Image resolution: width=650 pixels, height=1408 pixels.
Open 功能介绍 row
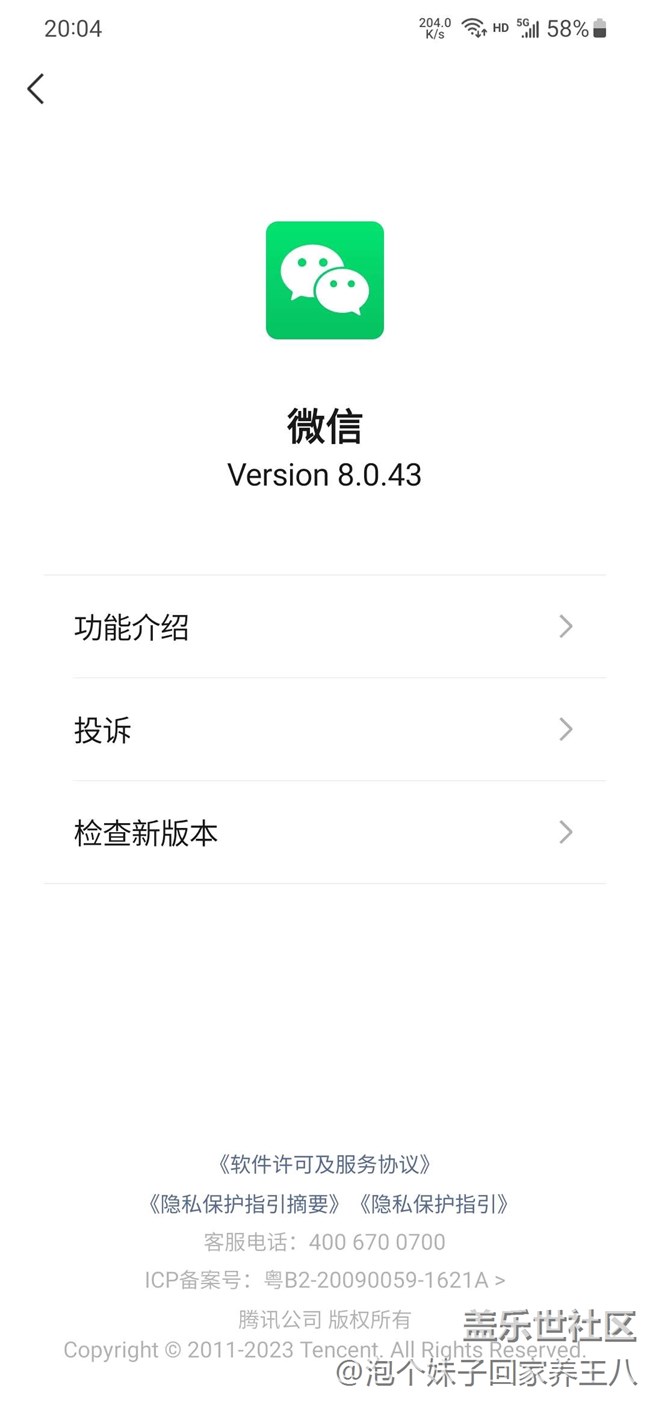(325, 627)
